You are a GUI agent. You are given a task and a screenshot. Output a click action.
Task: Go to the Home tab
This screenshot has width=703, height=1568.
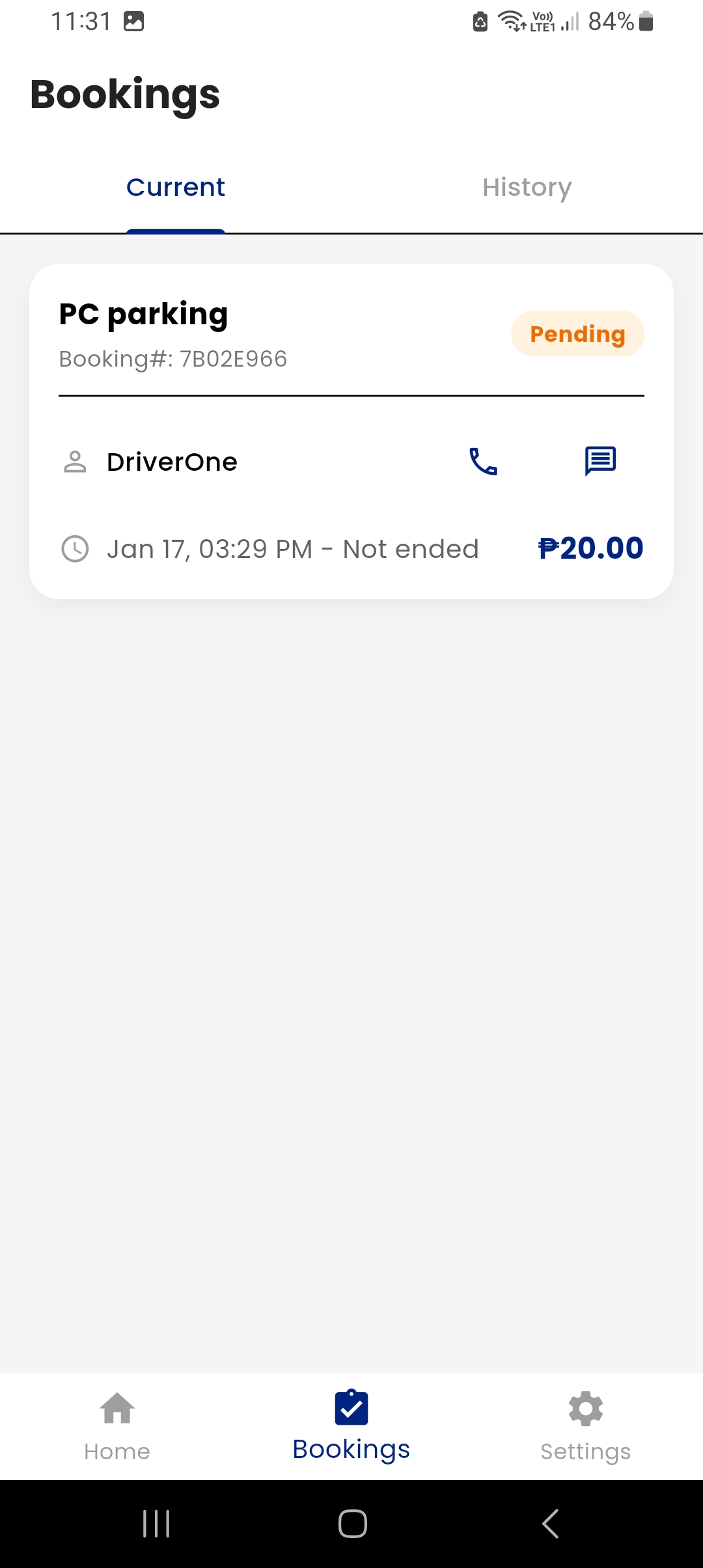(x=117, y=1426)
